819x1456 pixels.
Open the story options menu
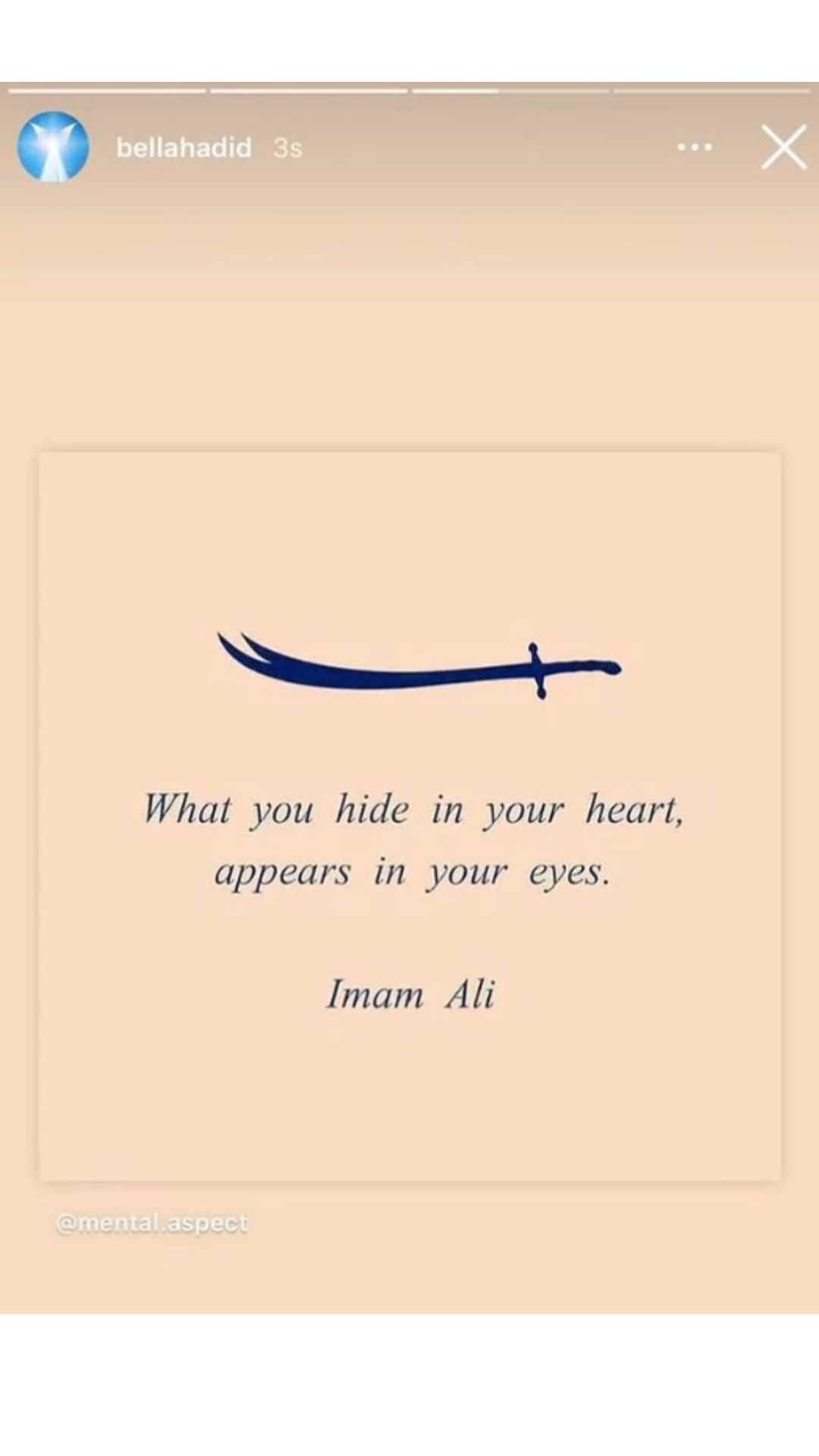point(695,147)
